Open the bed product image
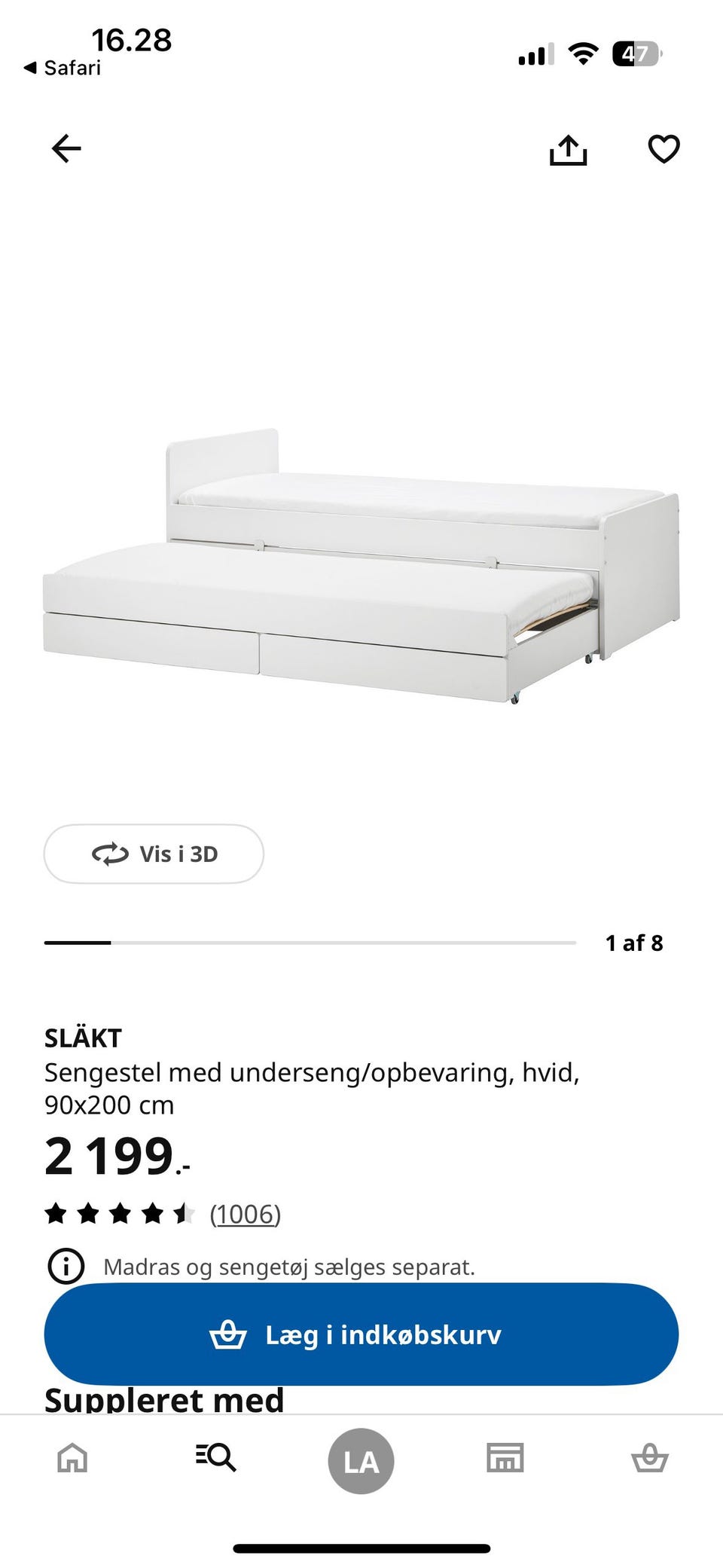723x1568 pixels. point(361,565)
